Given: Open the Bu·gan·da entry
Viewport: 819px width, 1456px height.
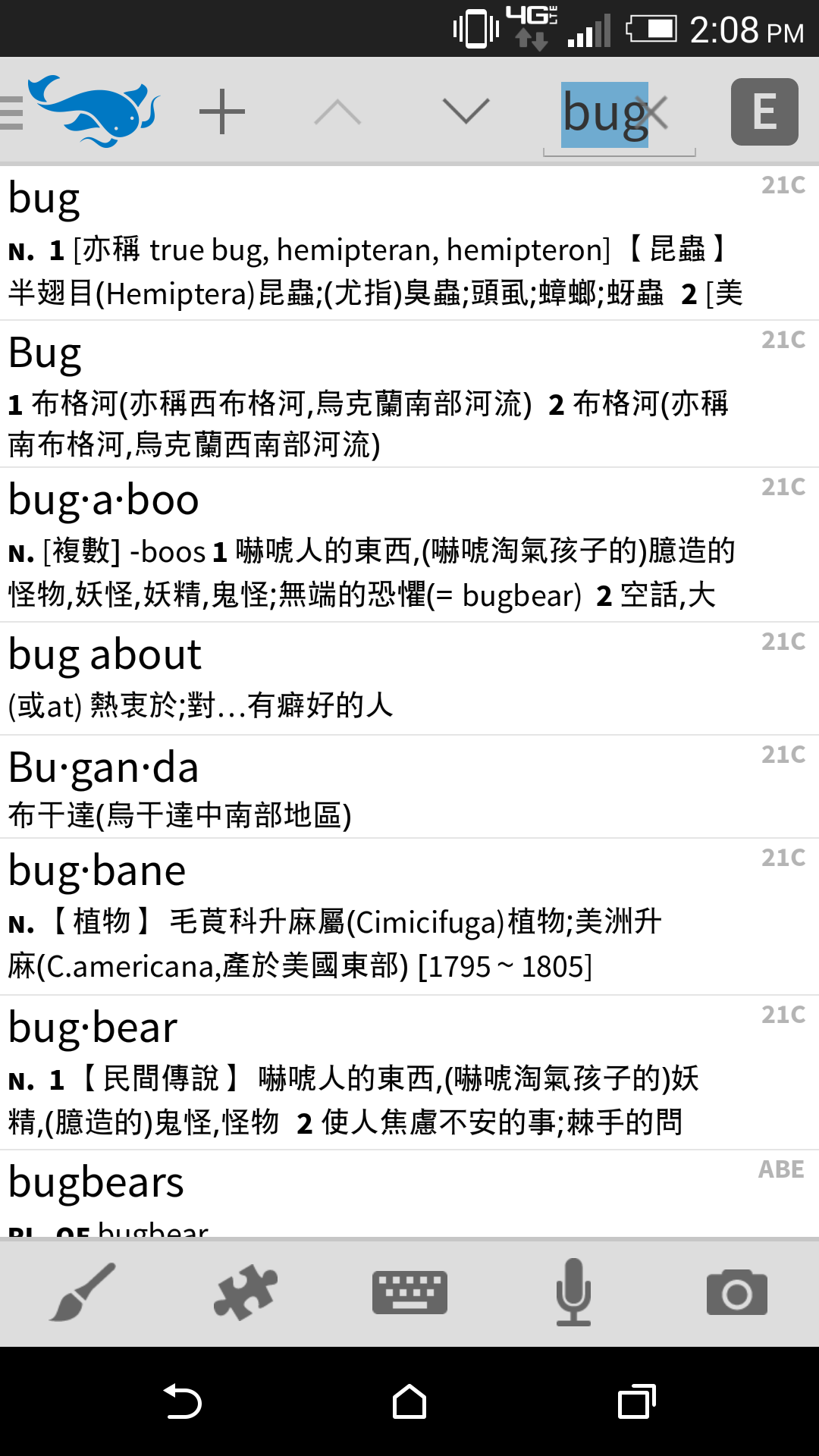Looking at the screenshot, I should (409, 786).
